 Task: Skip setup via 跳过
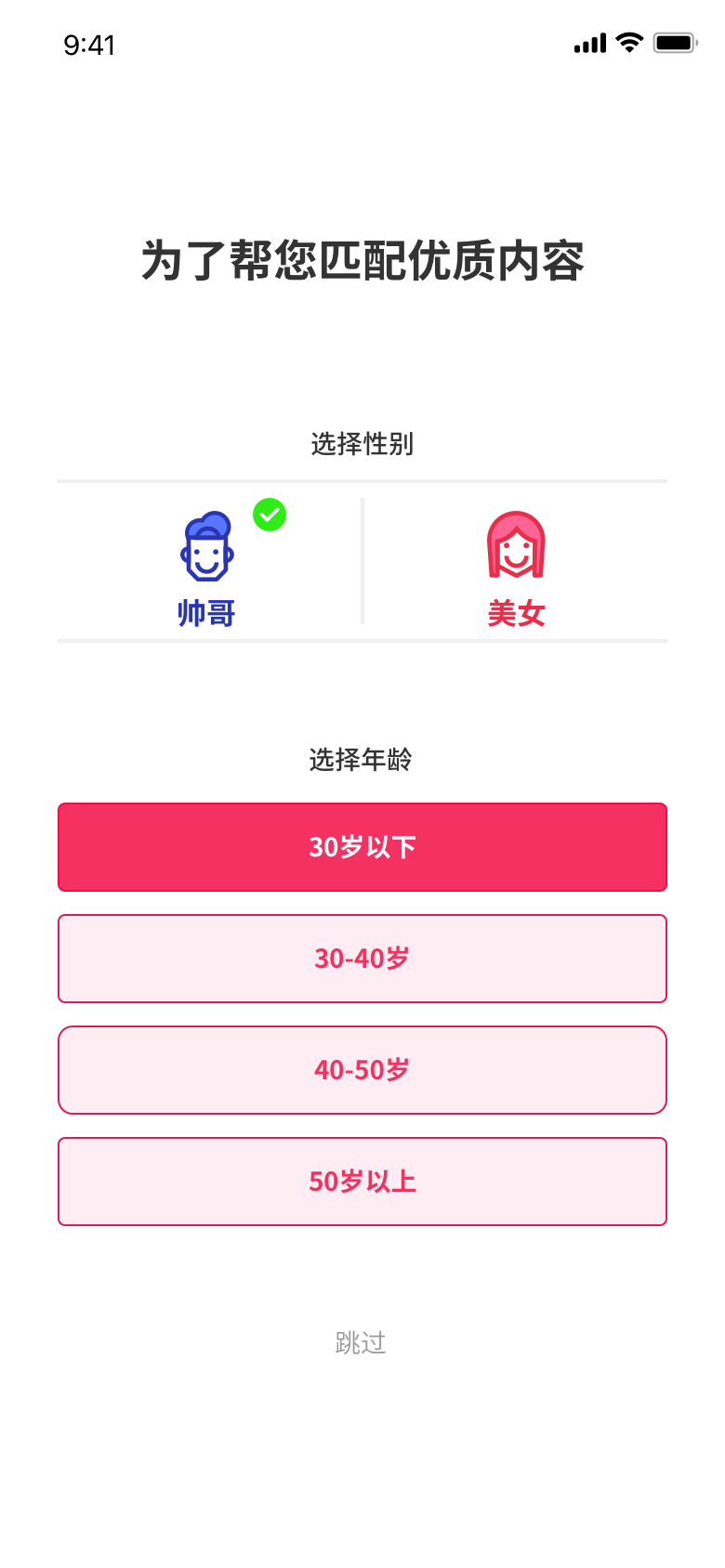pyautogui.click(x=361, y=1342)
